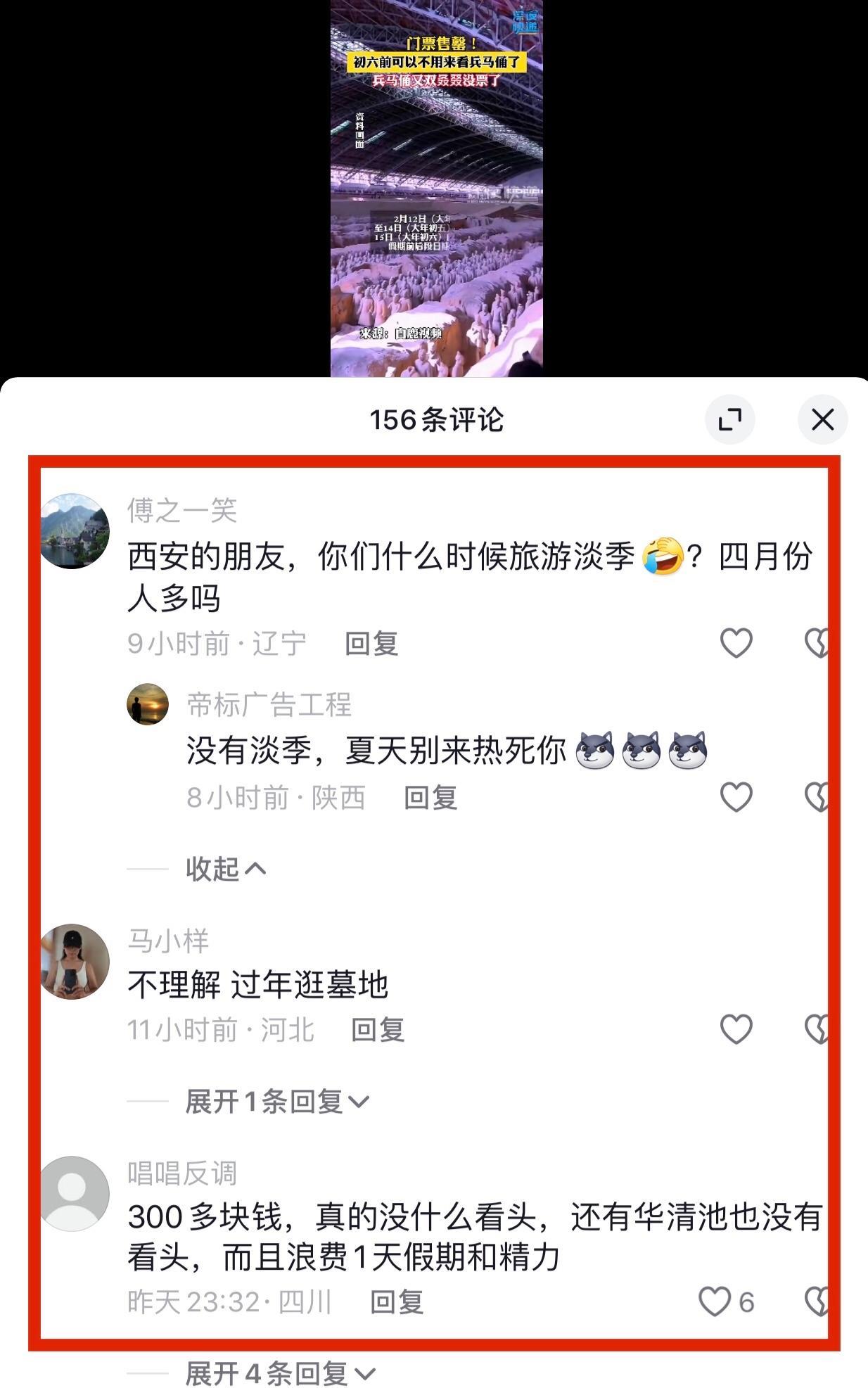Open 傅之一笑's profile avatar
Image resolution: width=868 pixels, height=1388 pixels.
(x=74, y=530)
